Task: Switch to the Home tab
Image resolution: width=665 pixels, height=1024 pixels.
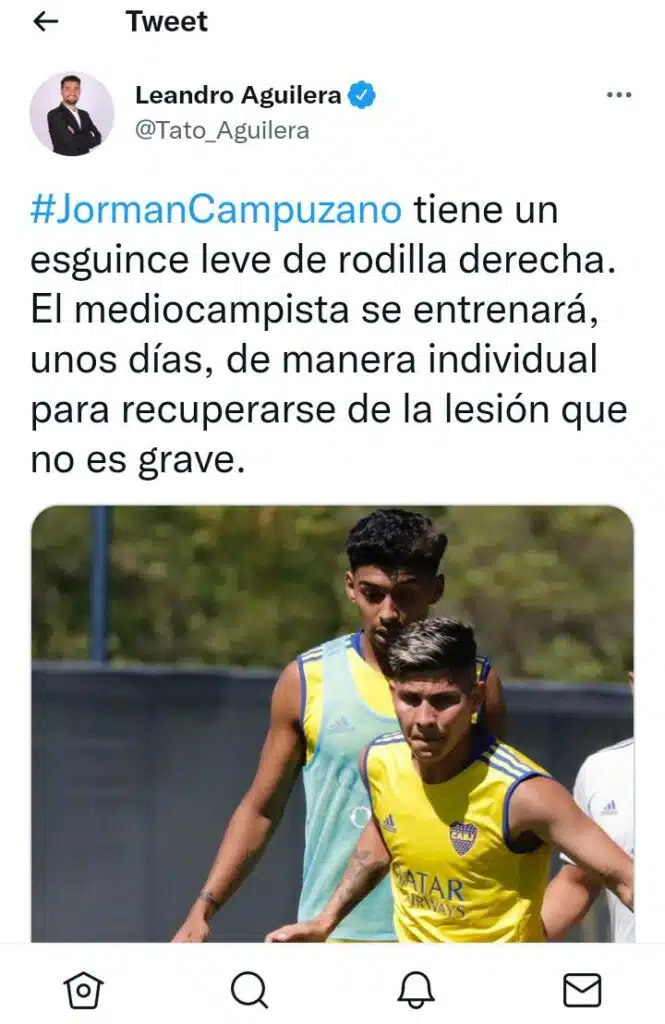Action: coord(83,990)
